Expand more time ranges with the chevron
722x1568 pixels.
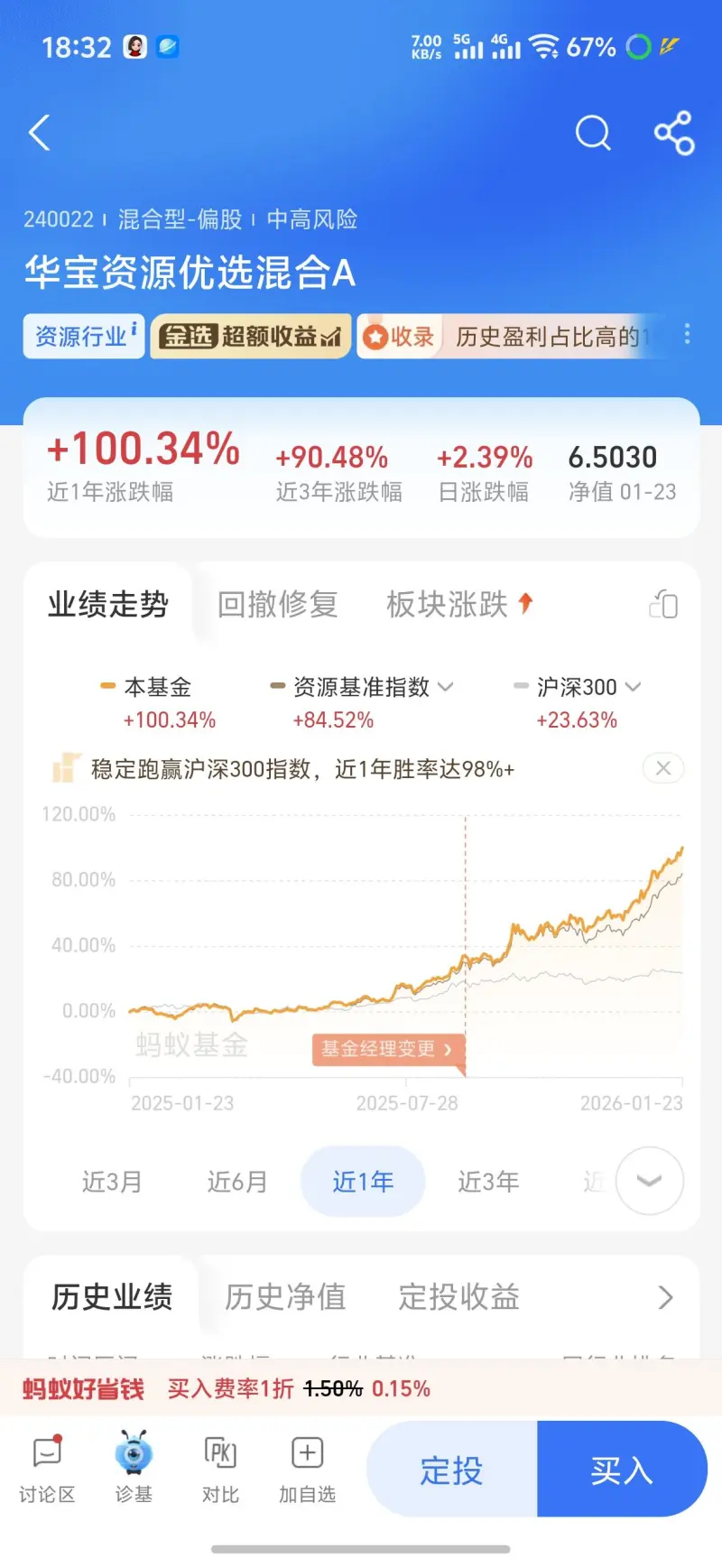coord(648,1181)
